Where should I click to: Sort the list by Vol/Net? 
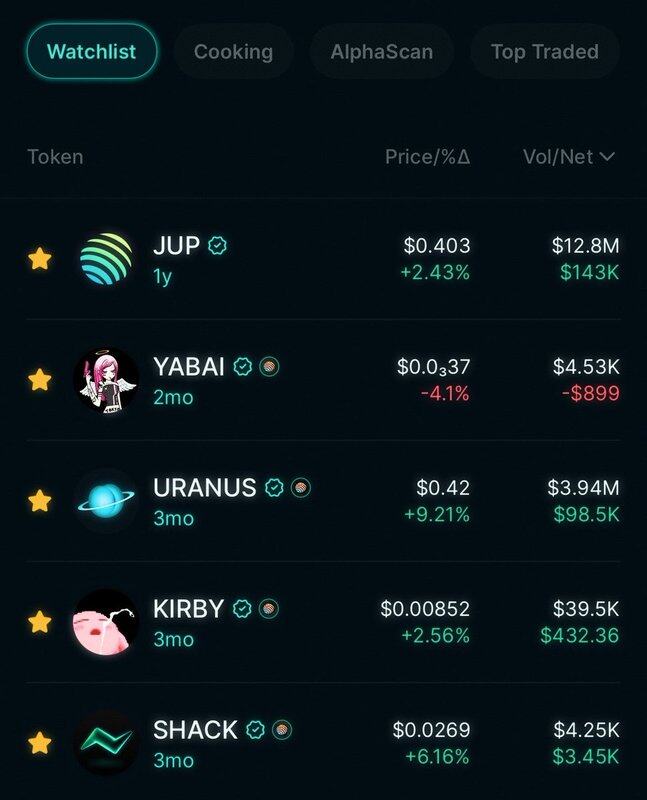568,157
